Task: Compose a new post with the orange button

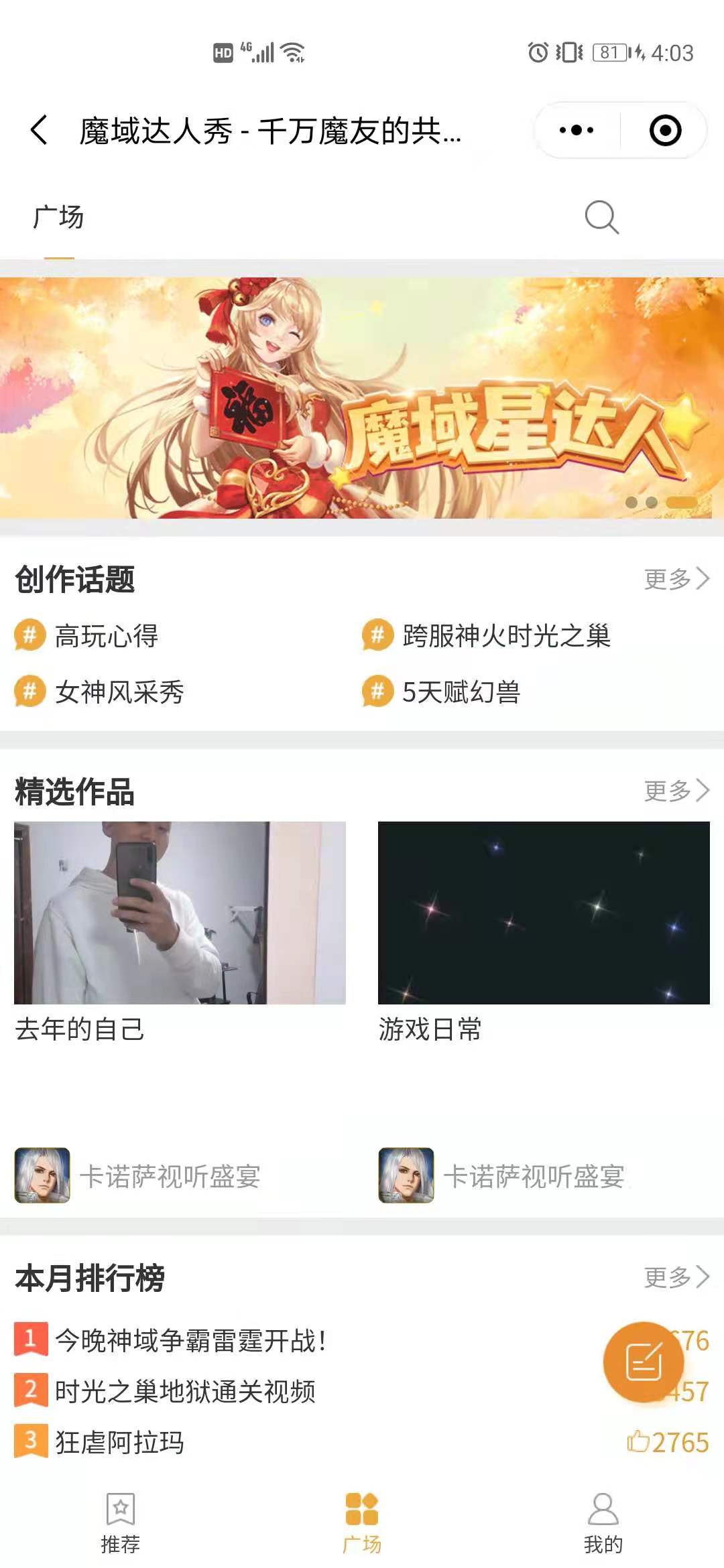Action: coord(644,1362)
